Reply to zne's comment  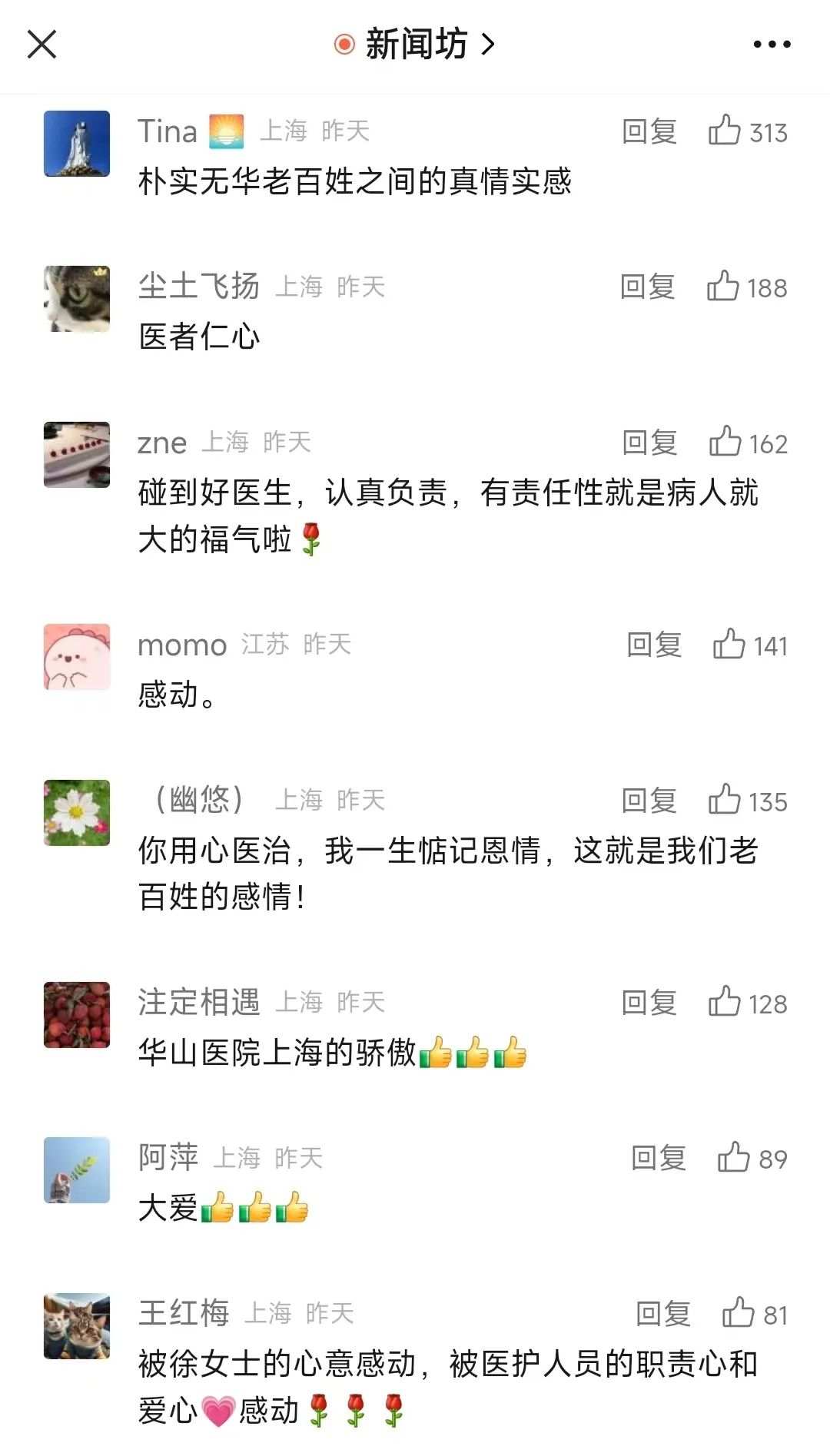click(649, 443)
